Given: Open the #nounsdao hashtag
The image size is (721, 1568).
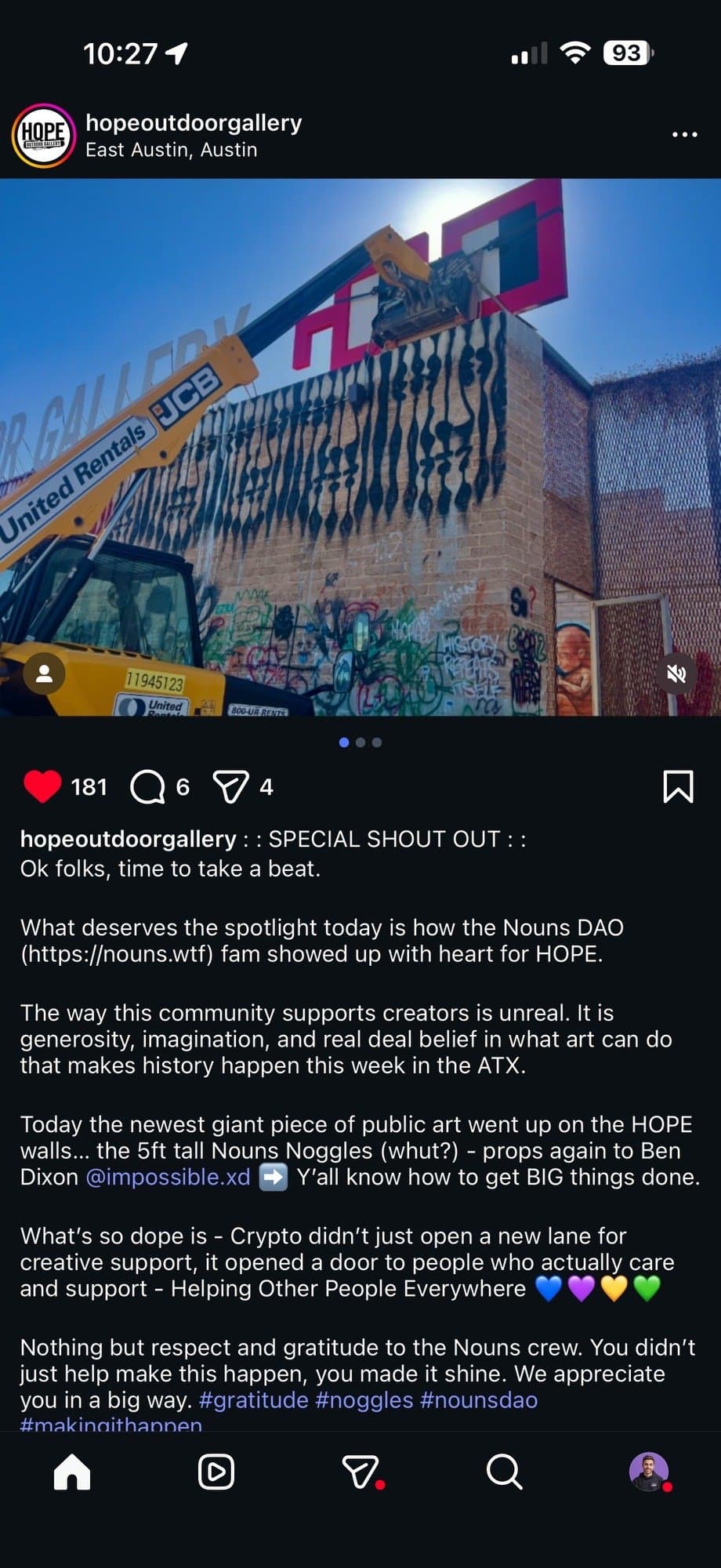Looking at the screenshot, I should click(x=479, y=1399).
